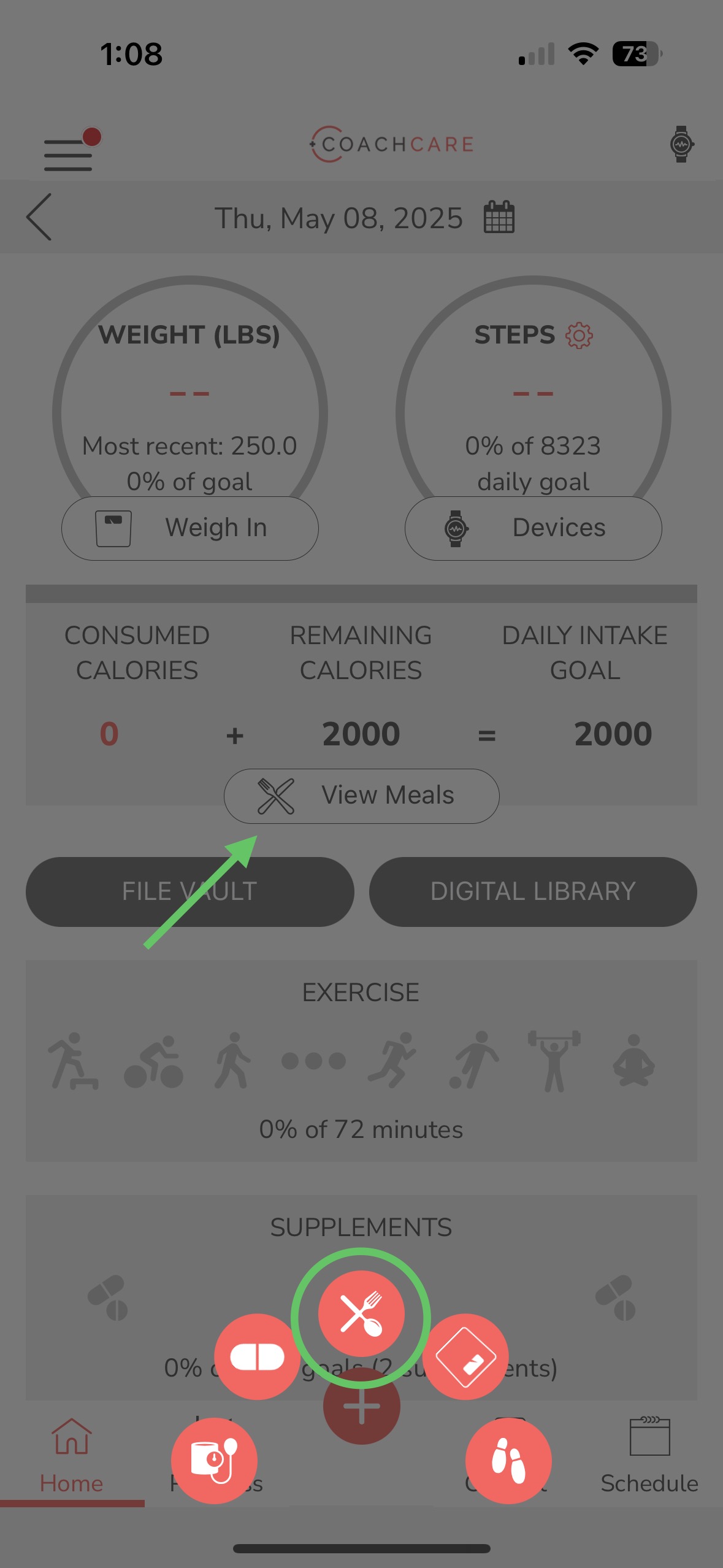View Meals for today
Image resolution: width=723 pixels, height=1568 pixels.
pos(361,796)
